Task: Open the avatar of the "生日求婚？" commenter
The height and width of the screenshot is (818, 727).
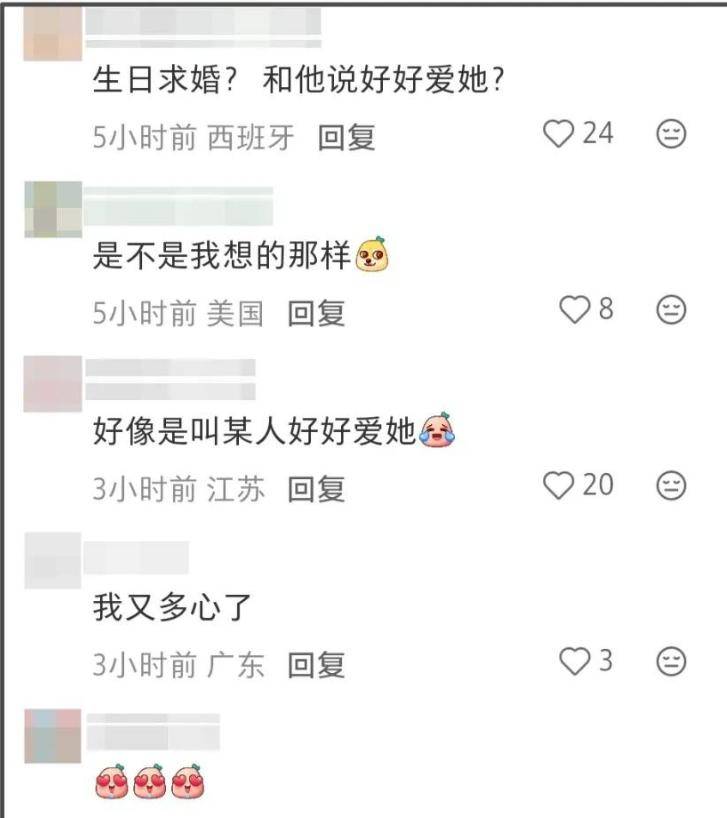Action: tap(52, 32)
